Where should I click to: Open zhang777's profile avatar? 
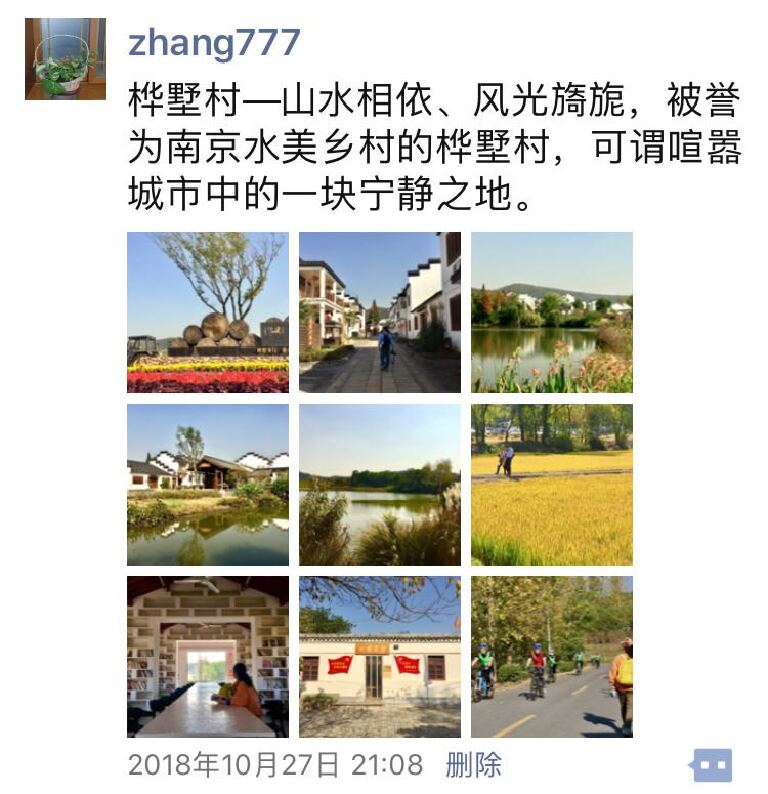(65, 59)
